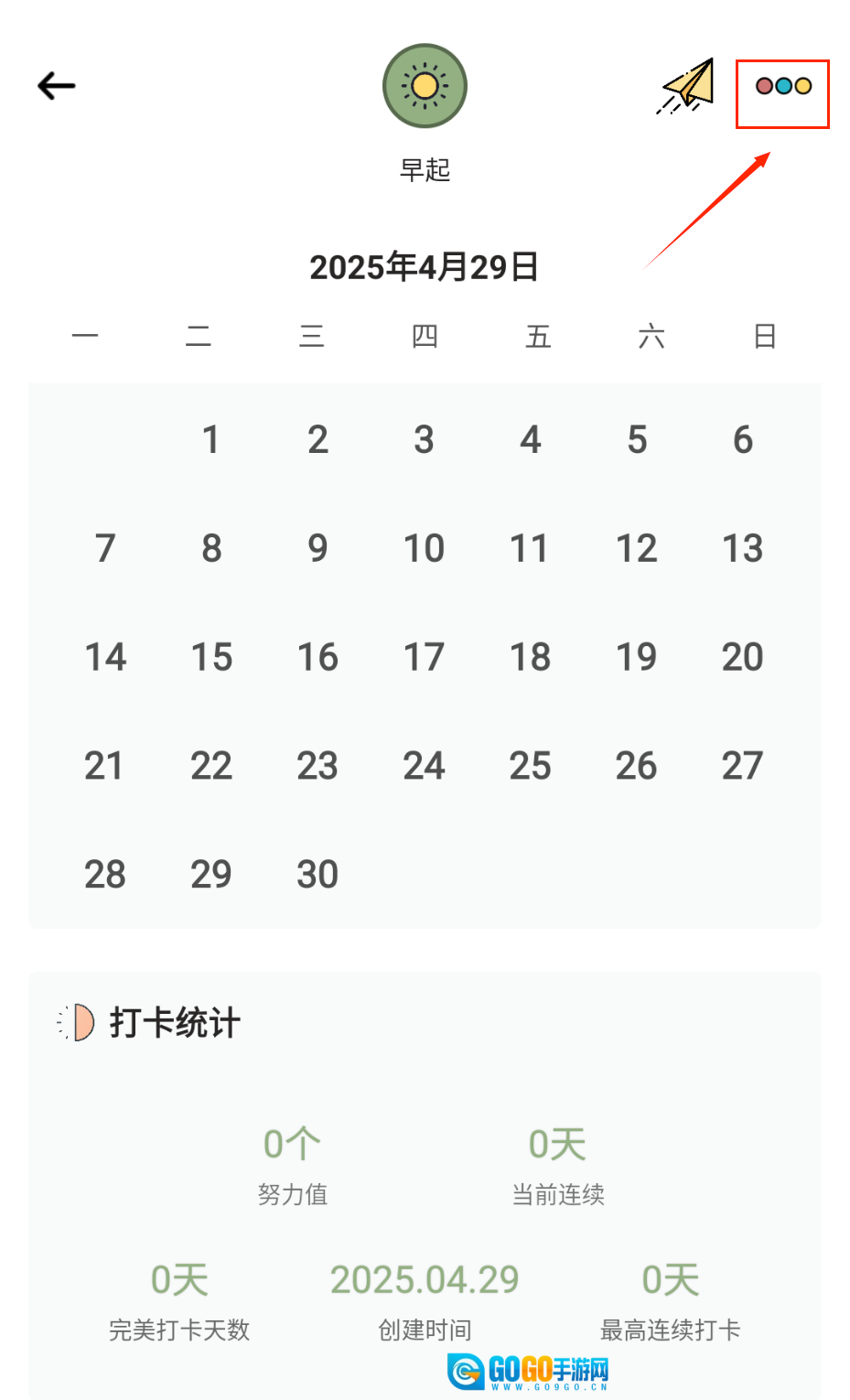Image resolution: width=850 pixels, height=1400 pixels.
Task: Select day 27 in the calendar
Action: (x=742, y=765)
